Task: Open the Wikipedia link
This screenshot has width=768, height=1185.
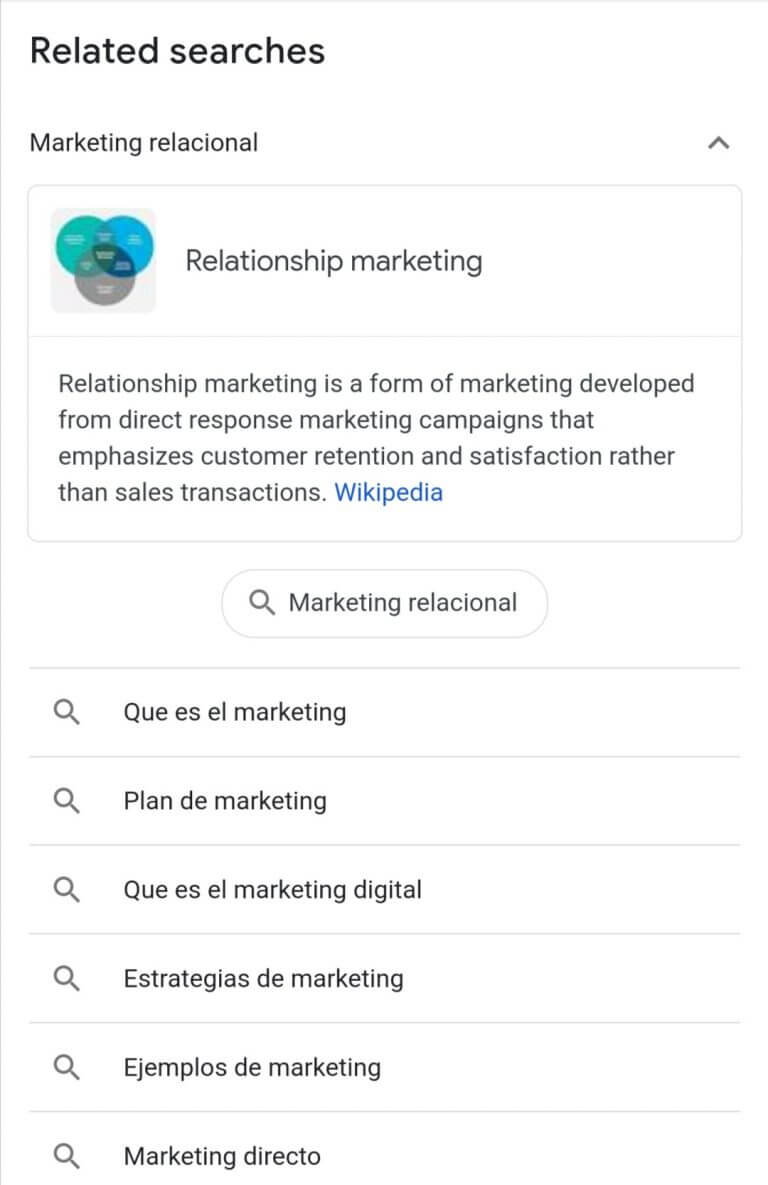Action: click(x=388, y=492)
